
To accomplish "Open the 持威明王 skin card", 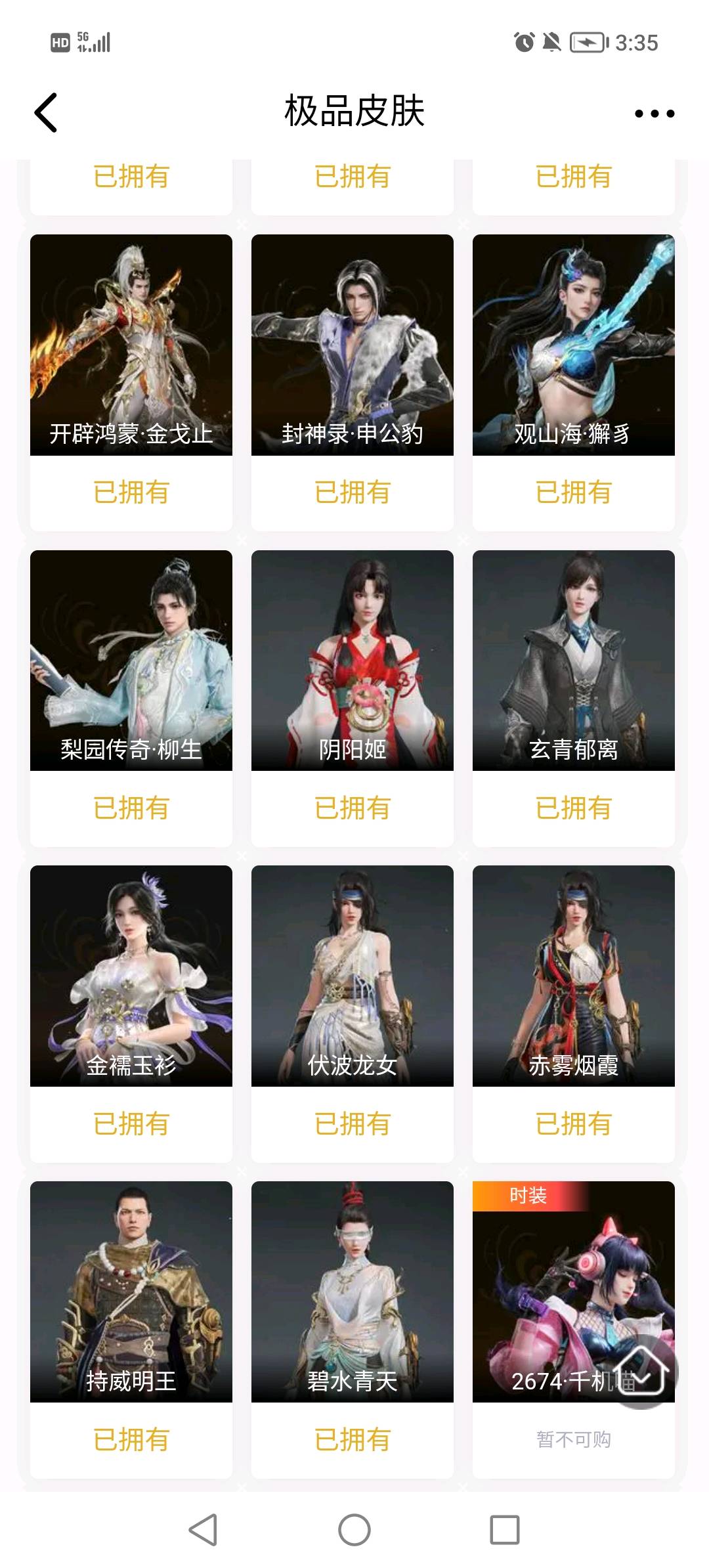I will coord(131,1291).
